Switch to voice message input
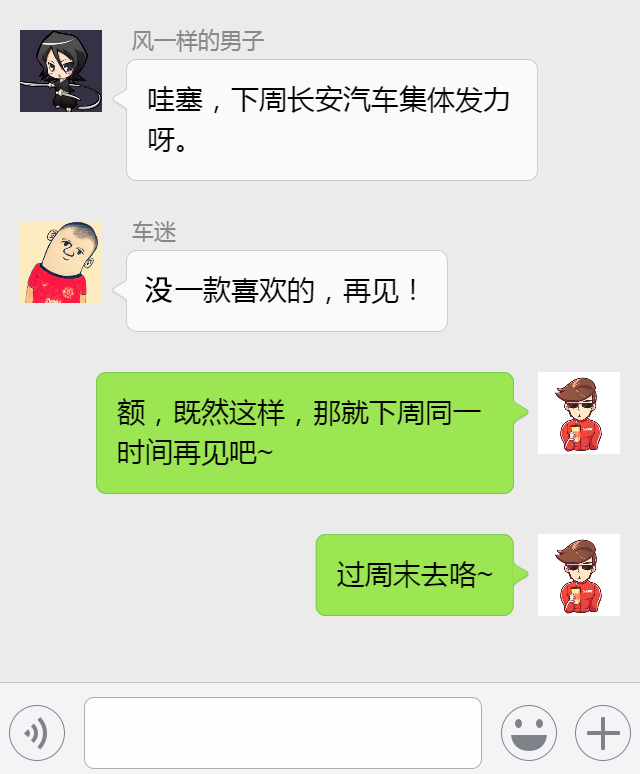640x774 pixels. coord(37,733)
